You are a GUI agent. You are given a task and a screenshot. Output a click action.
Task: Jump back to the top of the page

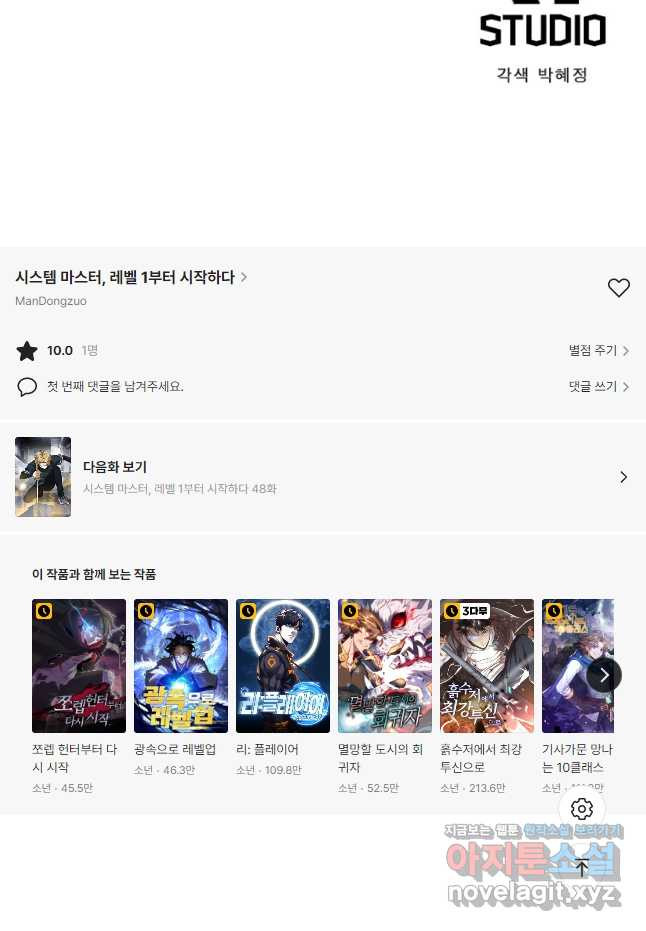point(582,867)
